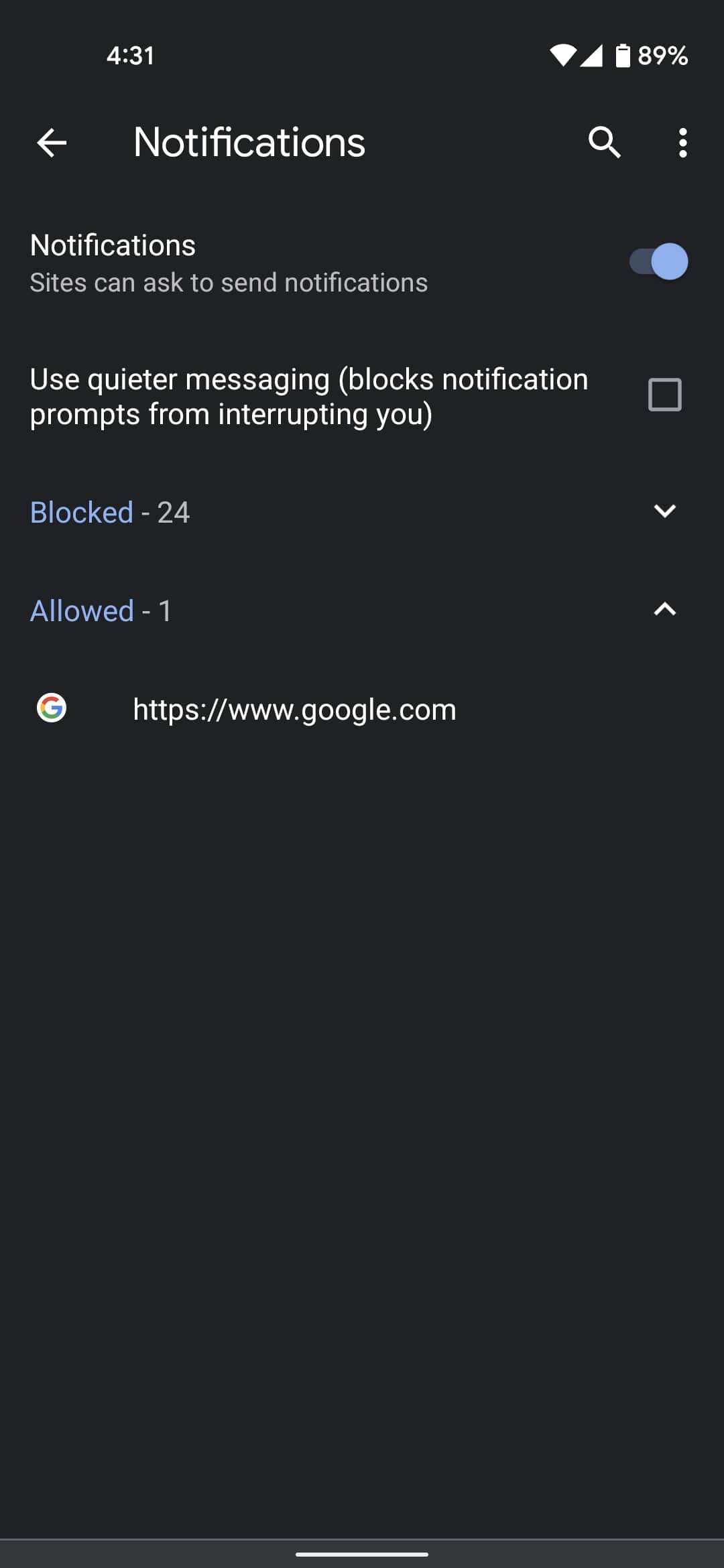This screenshot has width=724, height=1568.
Task: Collapse the Allowed sites list
Action: click(362, 610)
